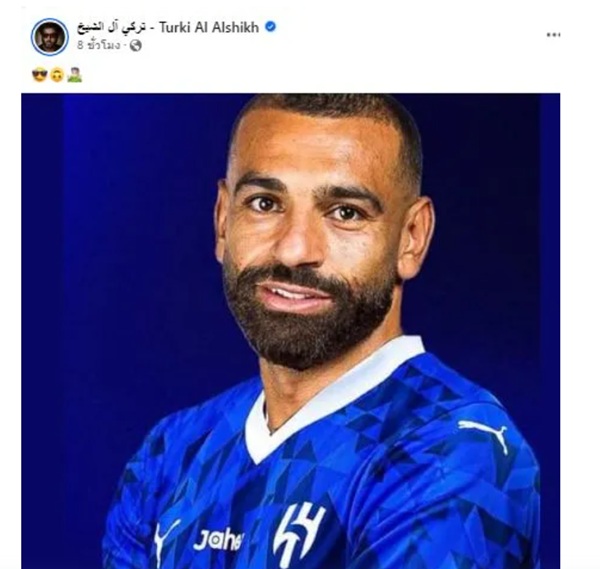This screenshot has width=600, height=569.
Task: Open the post timestamp link
Action: click(100, 45)
